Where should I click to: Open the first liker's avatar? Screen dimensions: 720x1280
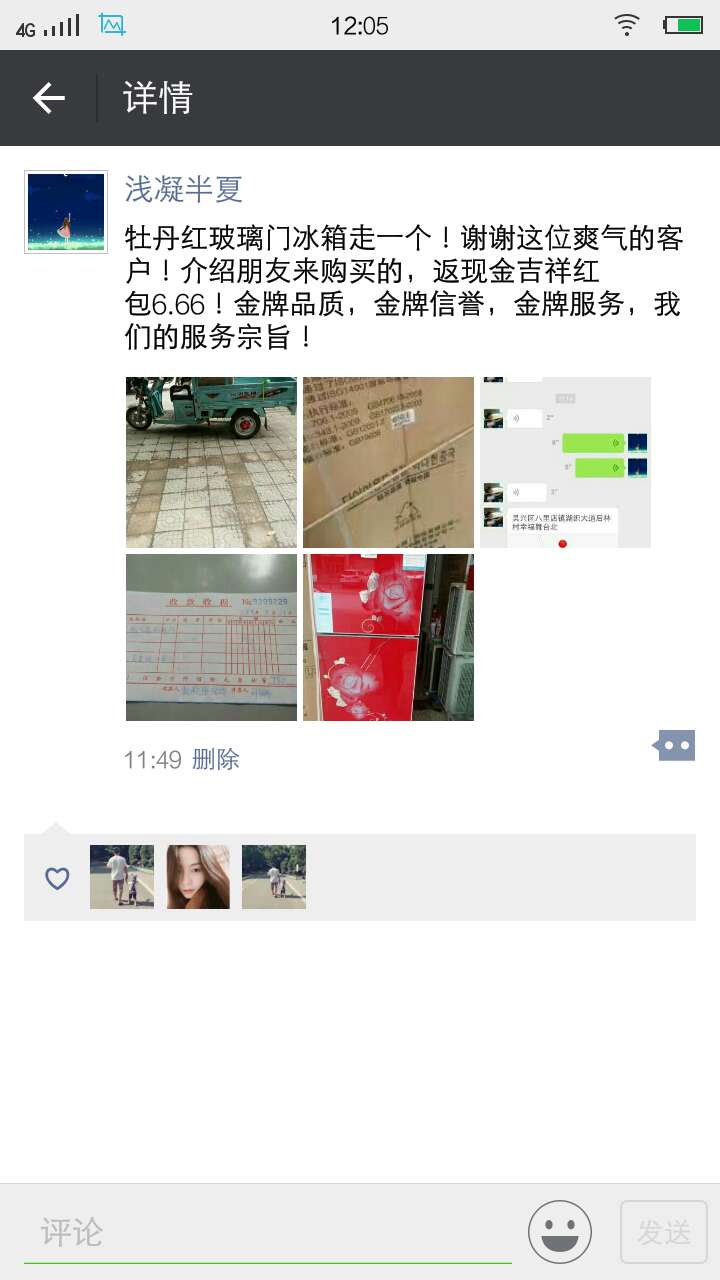122,877
